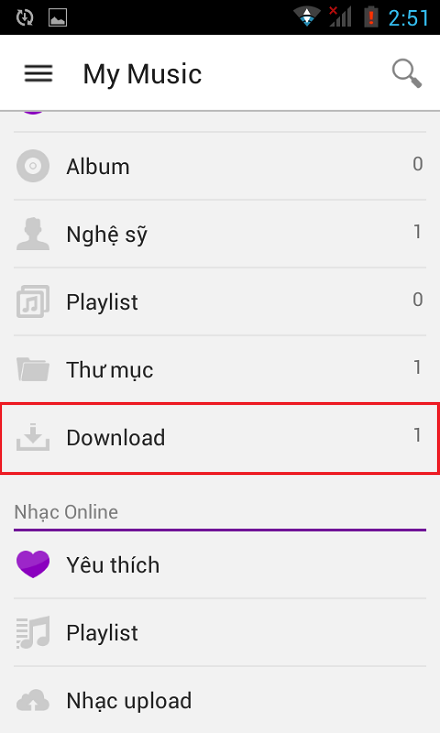The width and height of the screenshot is (440, 733).
Task: Open Nhạc upload
Action: click(220, 700)
